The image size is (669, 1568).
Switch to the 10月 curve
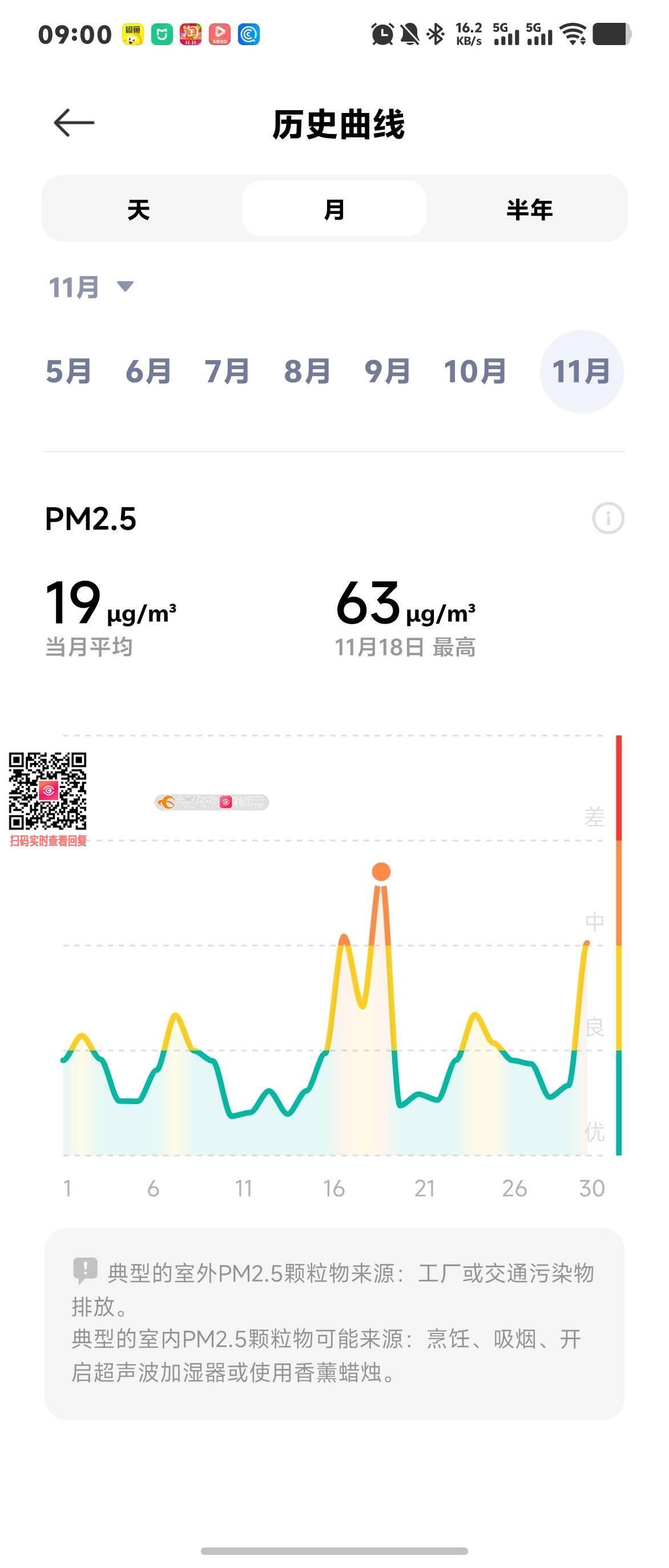click(x=475, y=371)
